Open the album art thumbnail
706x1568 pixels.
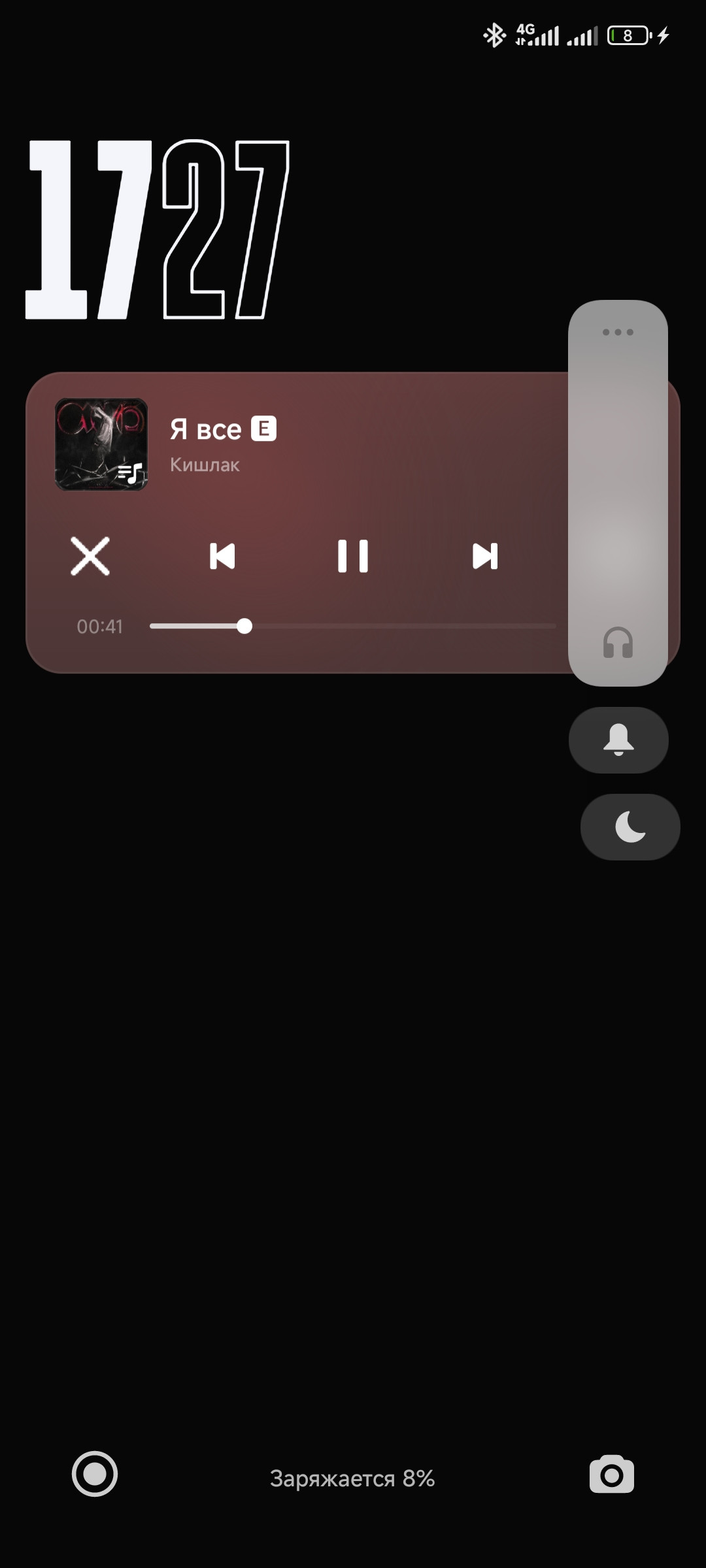click(x=101, y=444)
